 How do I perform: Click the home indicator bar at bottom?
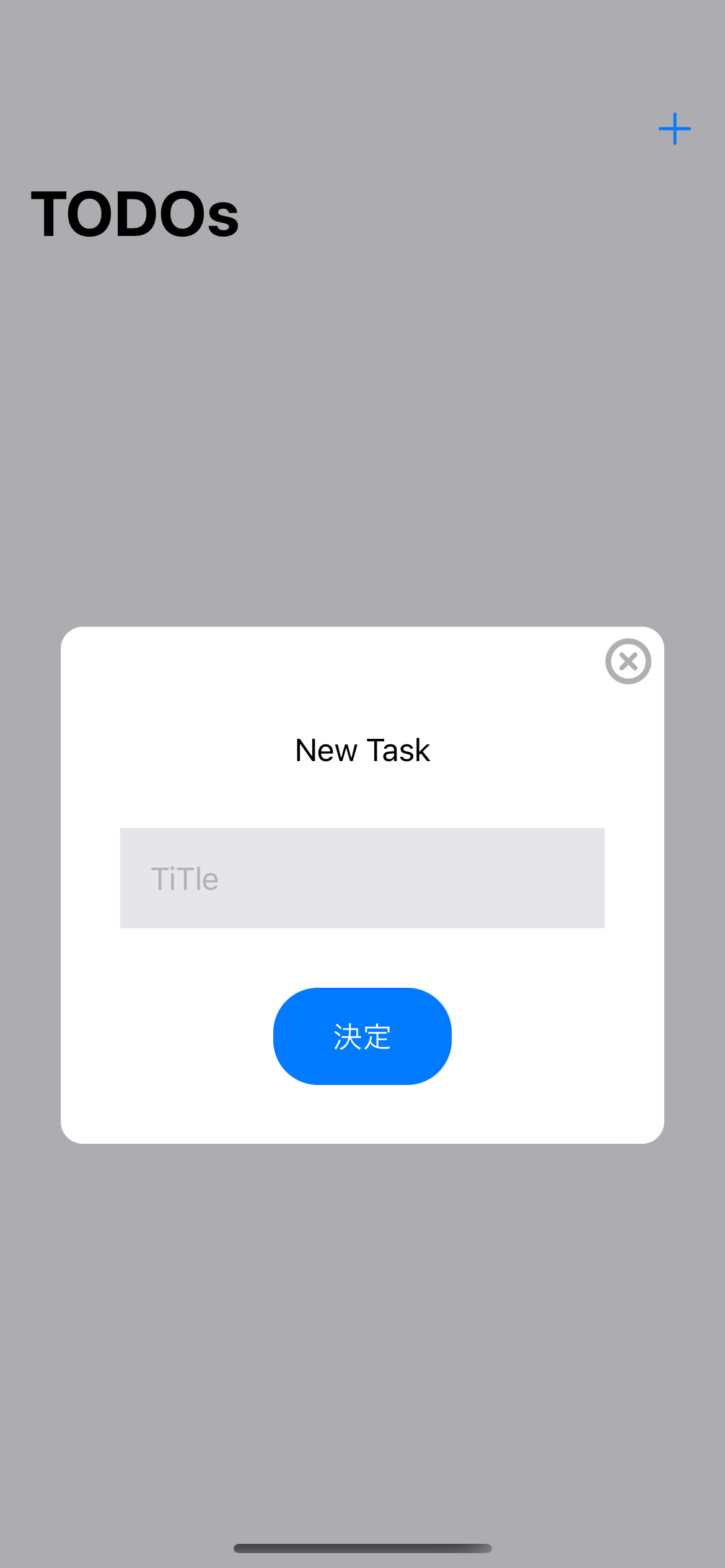362,1548
